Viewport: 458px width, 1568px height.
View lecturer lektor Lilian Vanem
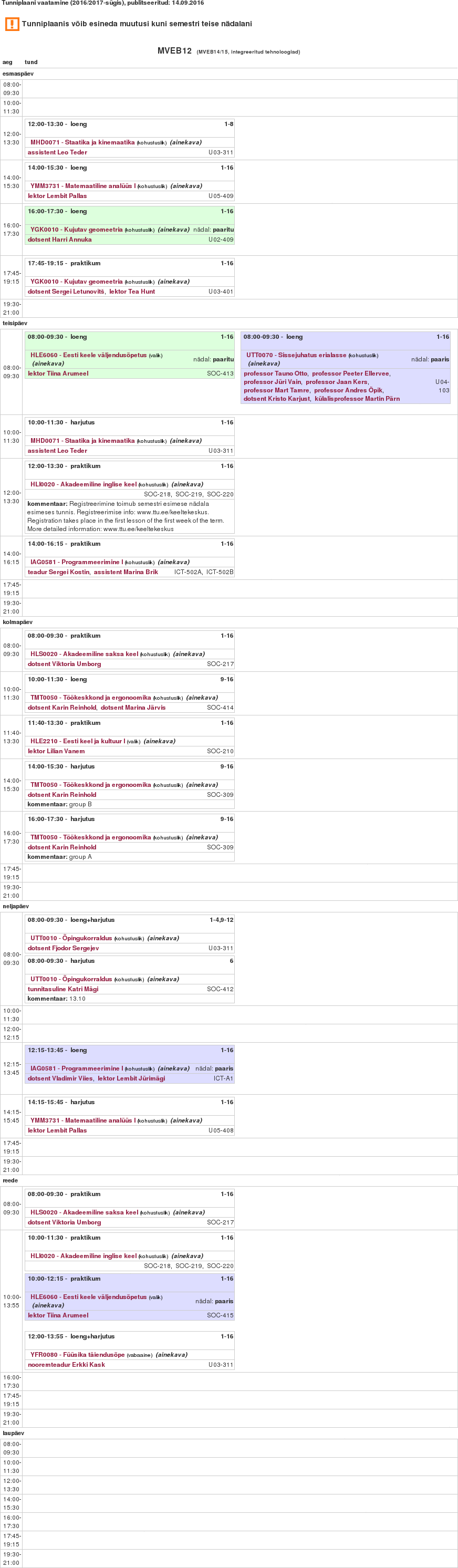tap(56, 751)
